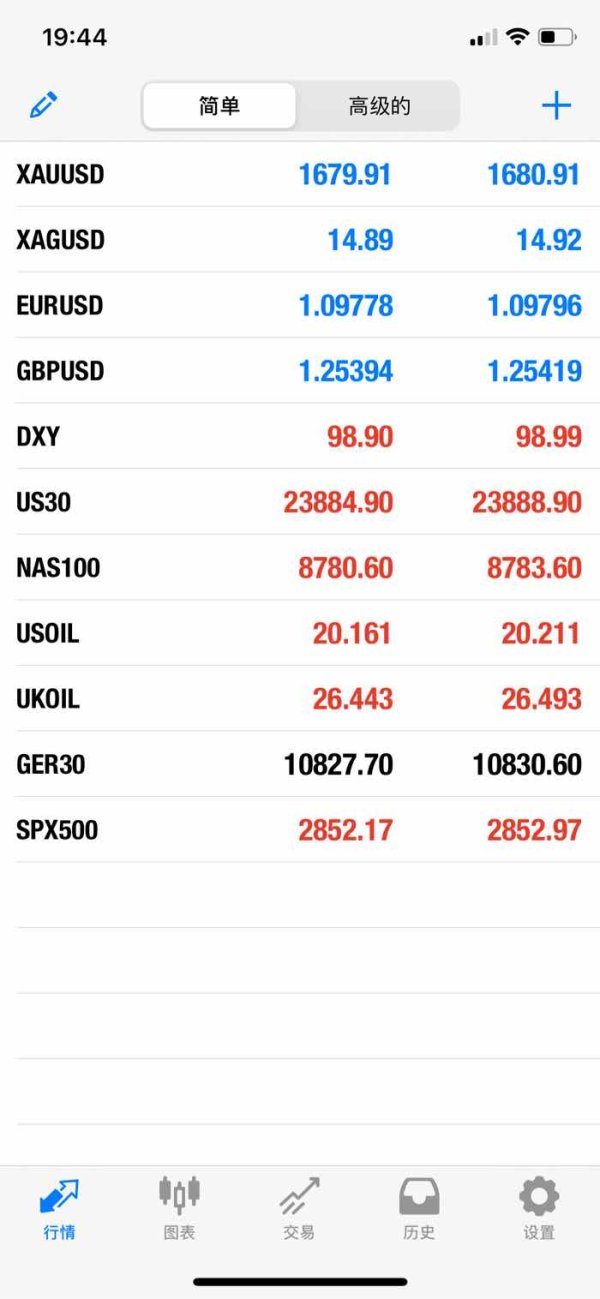Tap the pencil edit icon
The width and height of the screenshot is (600, 1299).
coord(43,105)
